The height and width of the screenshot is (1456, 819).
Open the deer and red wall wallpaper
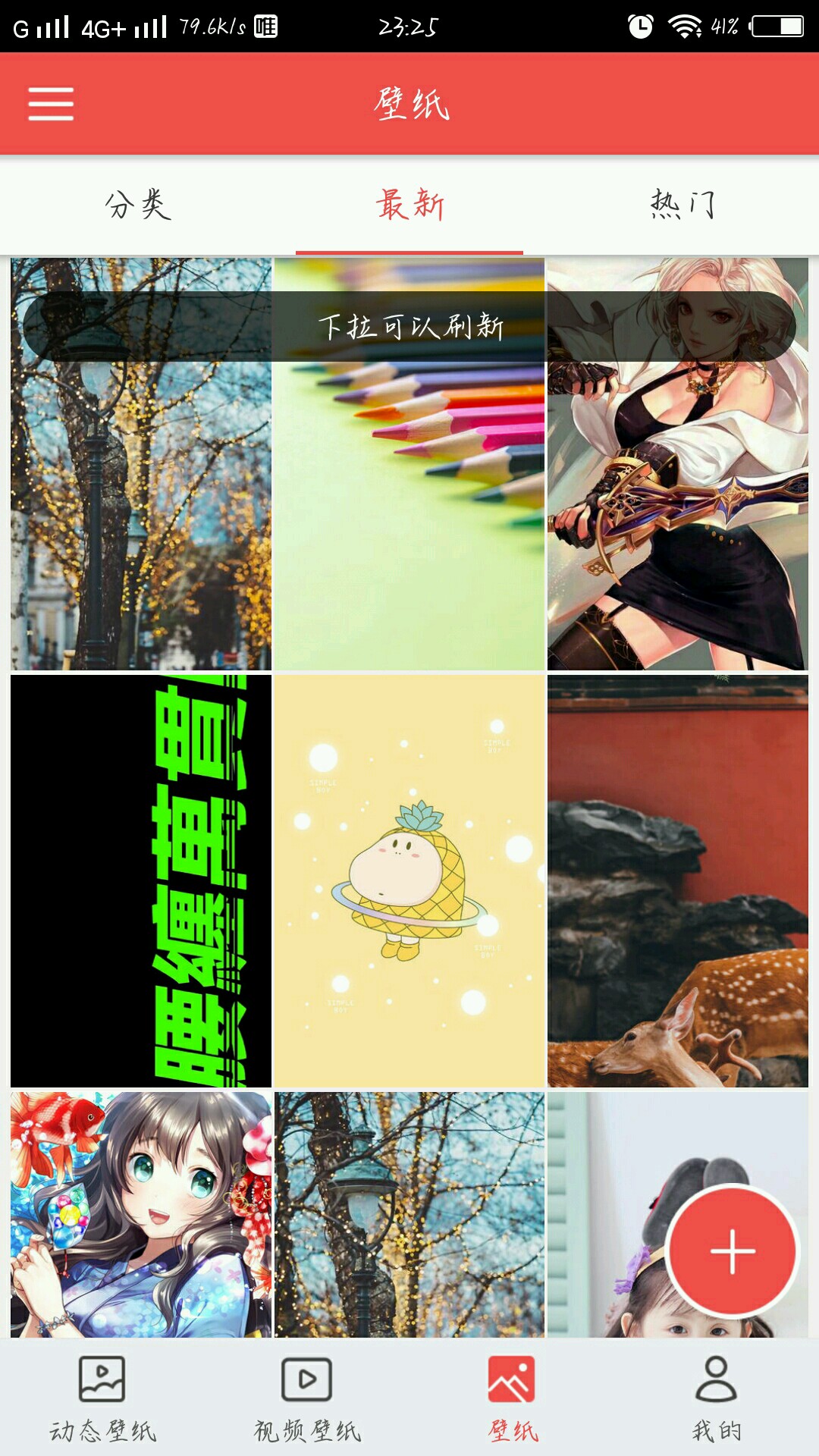pos(677,880)
